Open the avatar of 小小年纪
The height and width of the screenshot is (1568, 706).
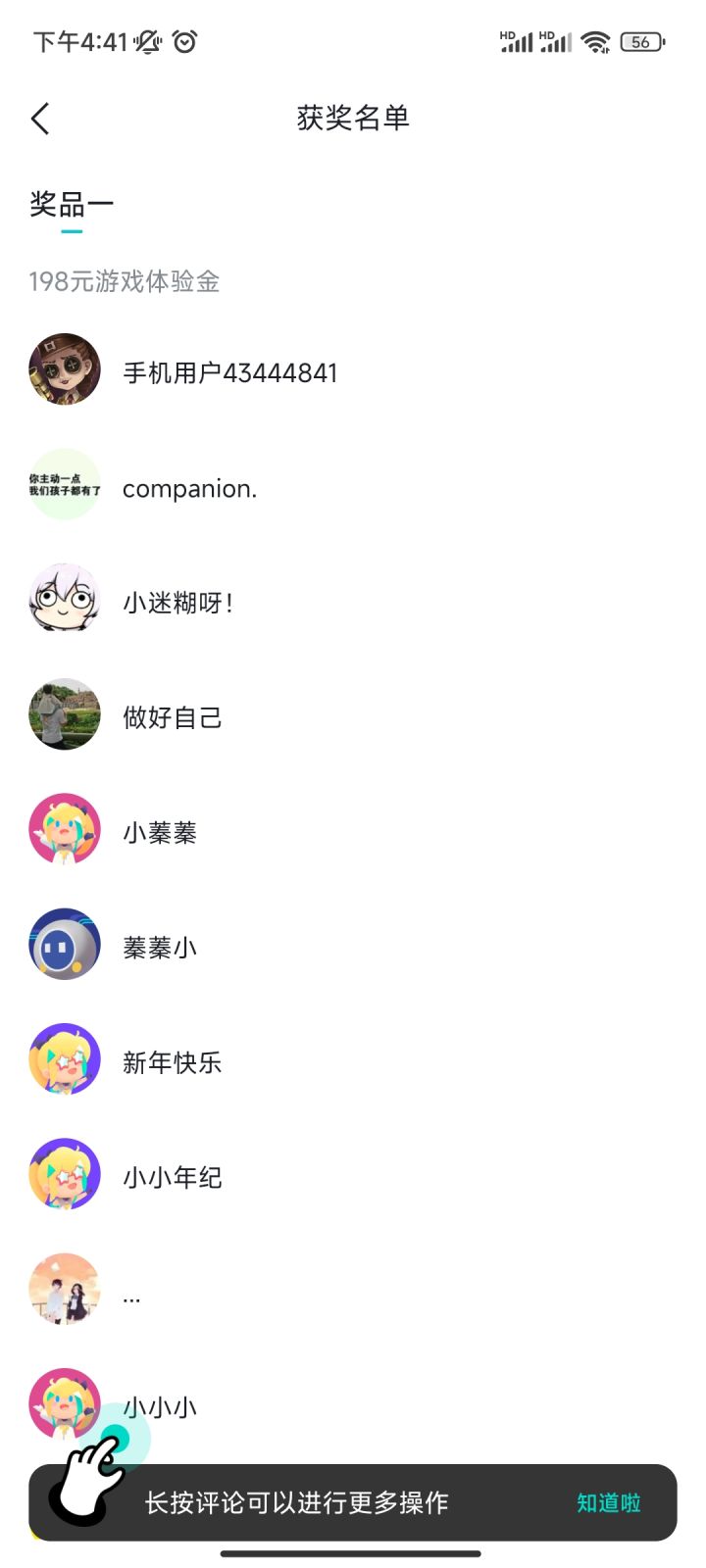pos(65,1175)
